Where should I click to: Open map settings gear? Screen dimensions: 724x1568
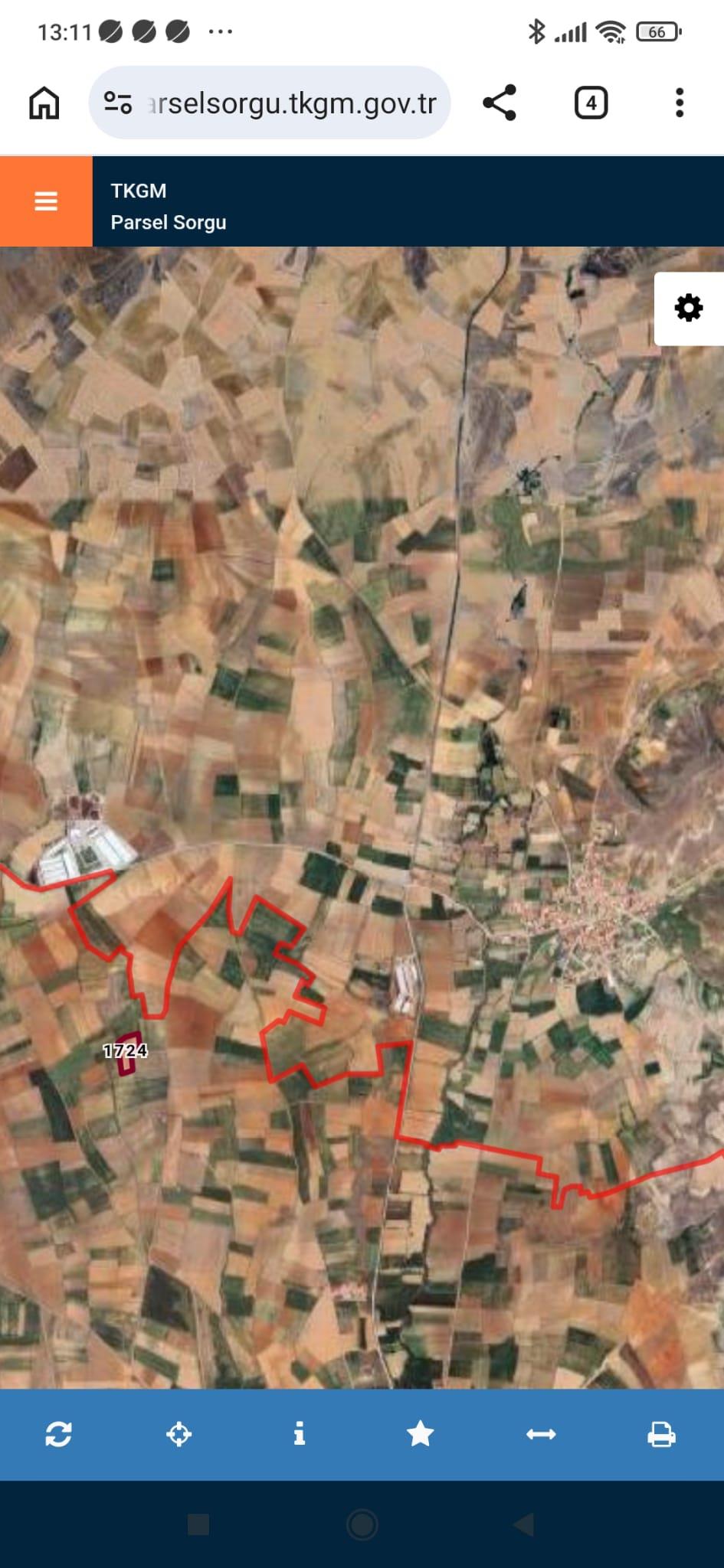(688, 308)
